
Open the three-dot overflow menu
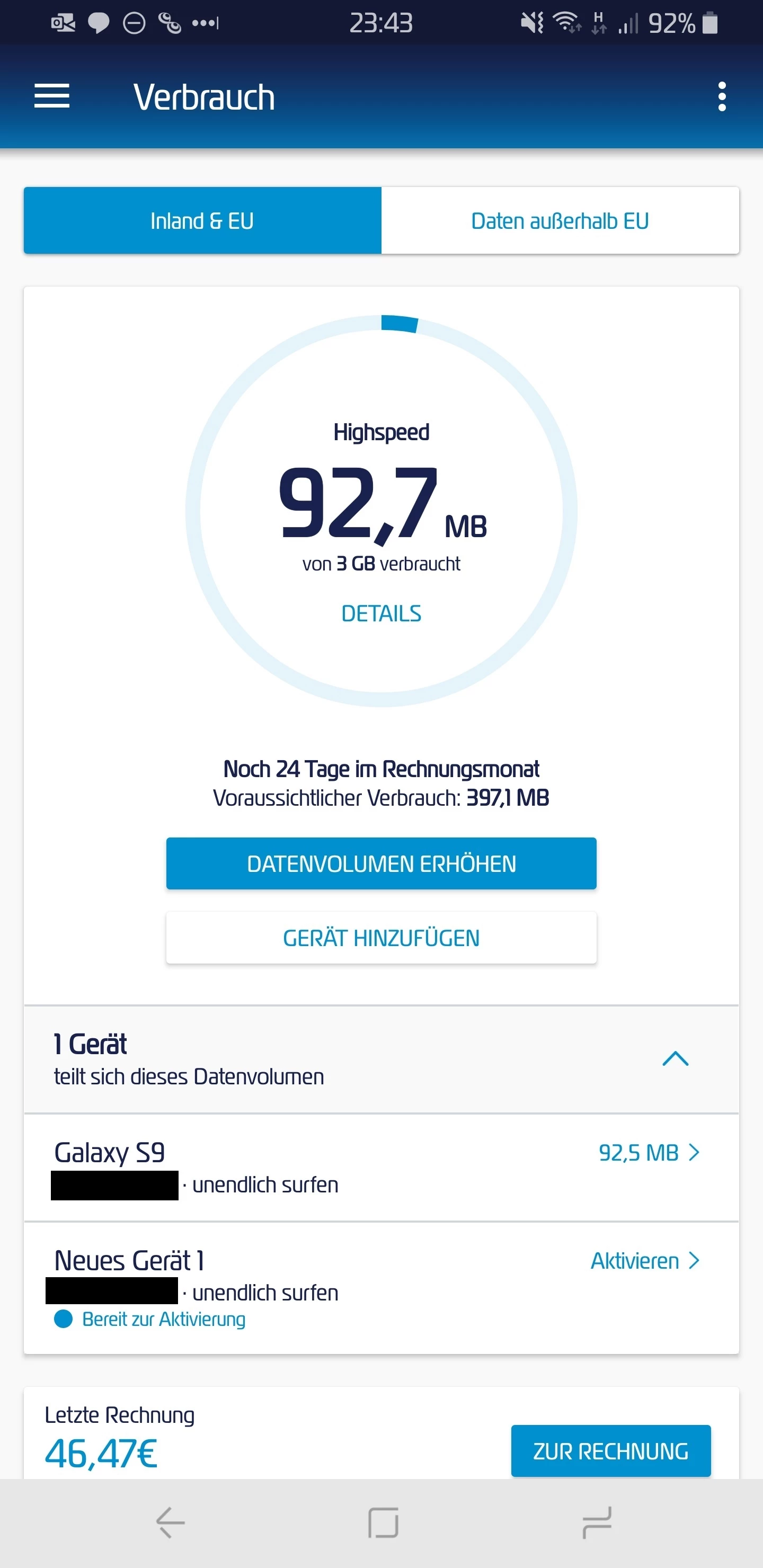pos(722,96)
